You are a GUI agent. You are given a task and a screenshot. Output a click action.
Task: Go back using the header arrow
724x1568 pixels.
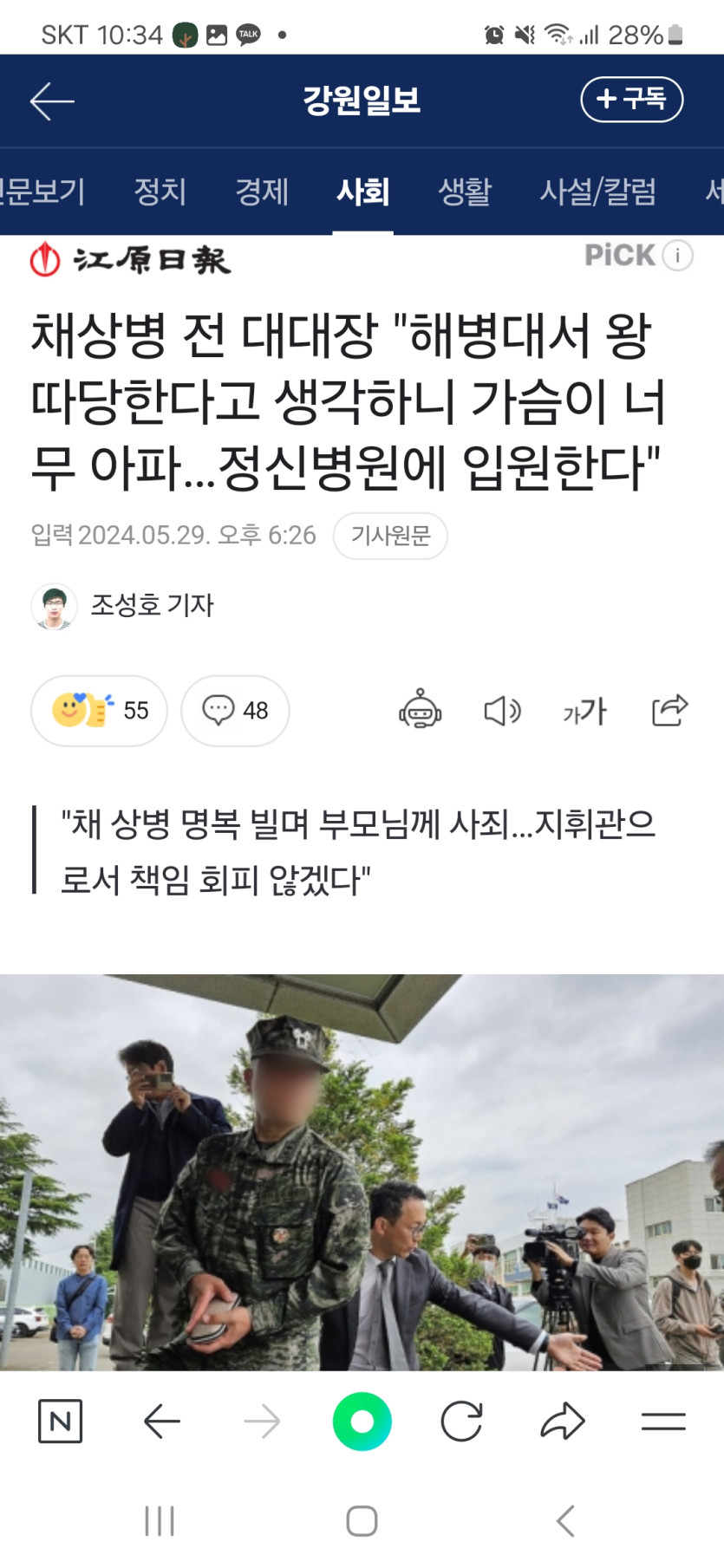pyautogui.click(x=52, y=101)
